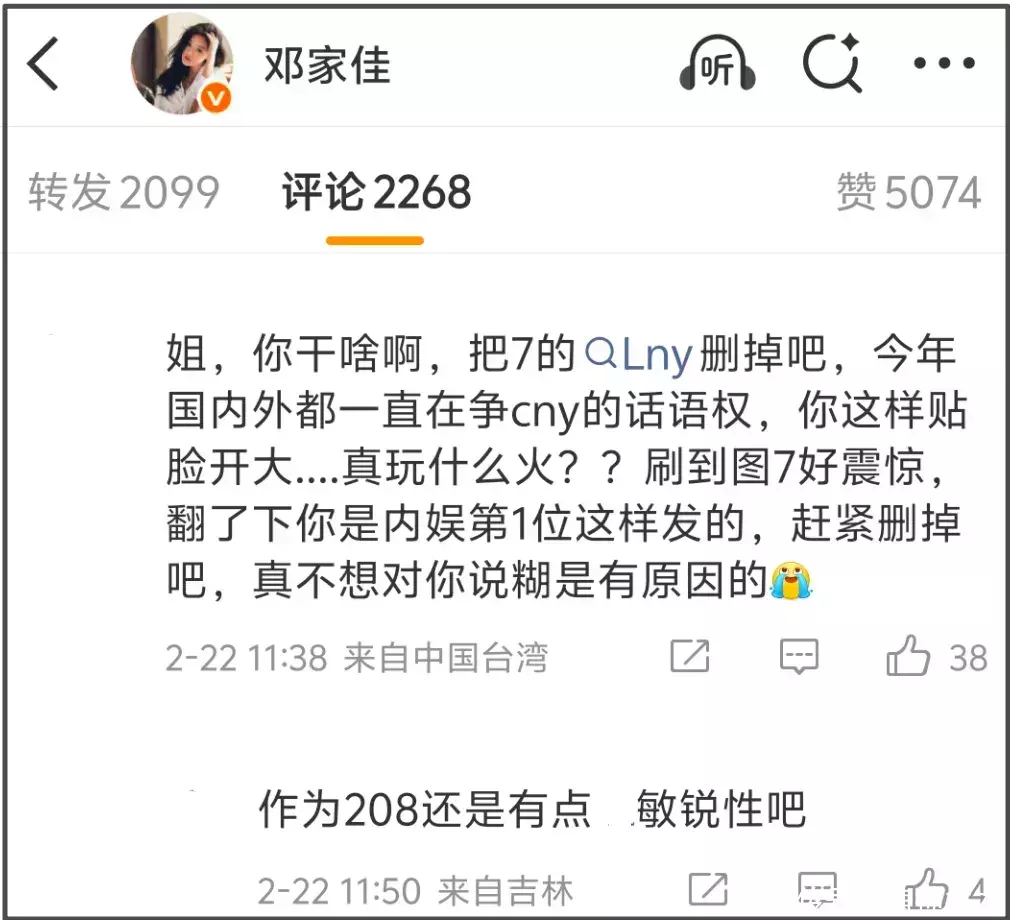Open the search icon in the header
This screenshot has height=920, width=1010.
[831, 64]
